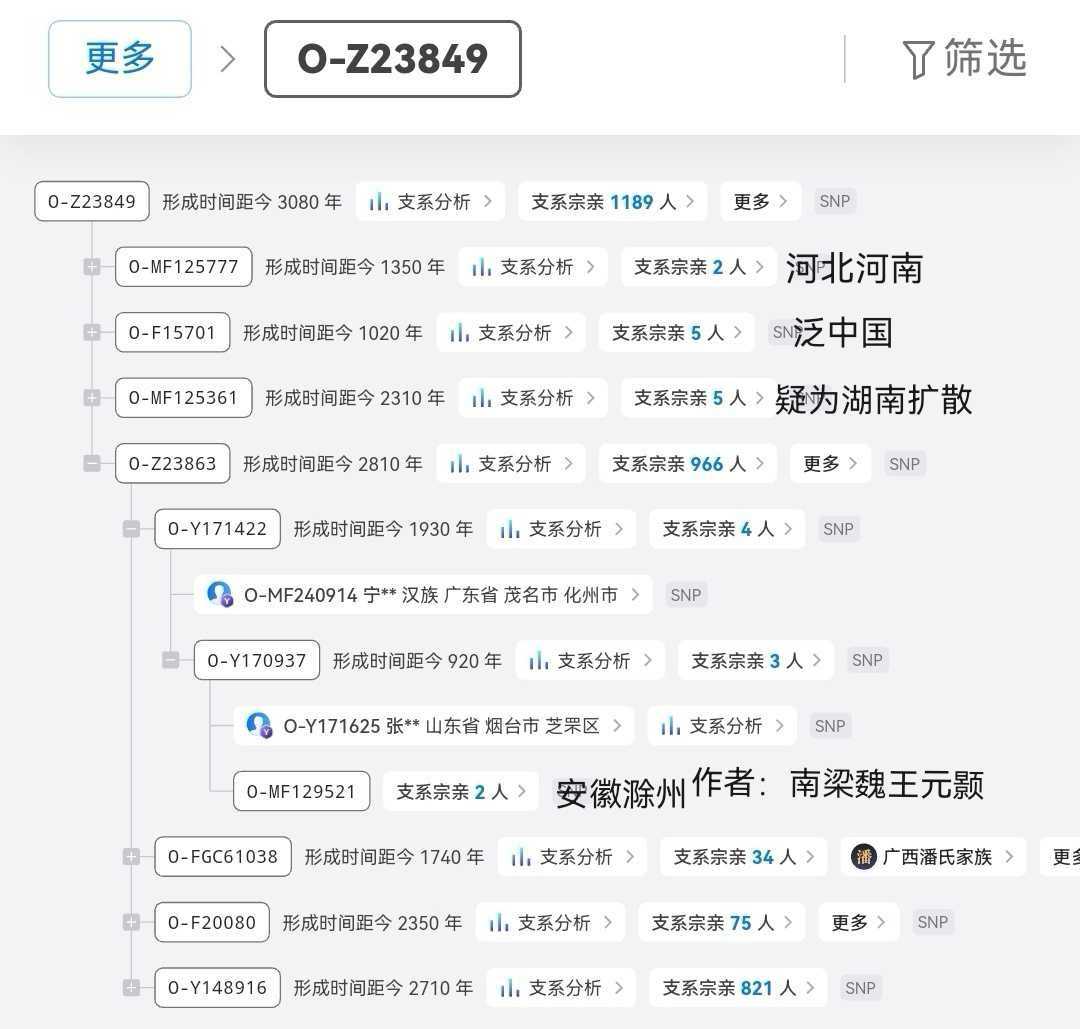Viewport: 1080px width, 1029px height.
Task: Collapse the O-Y171422 branch
Action: (x=131, y=529)
